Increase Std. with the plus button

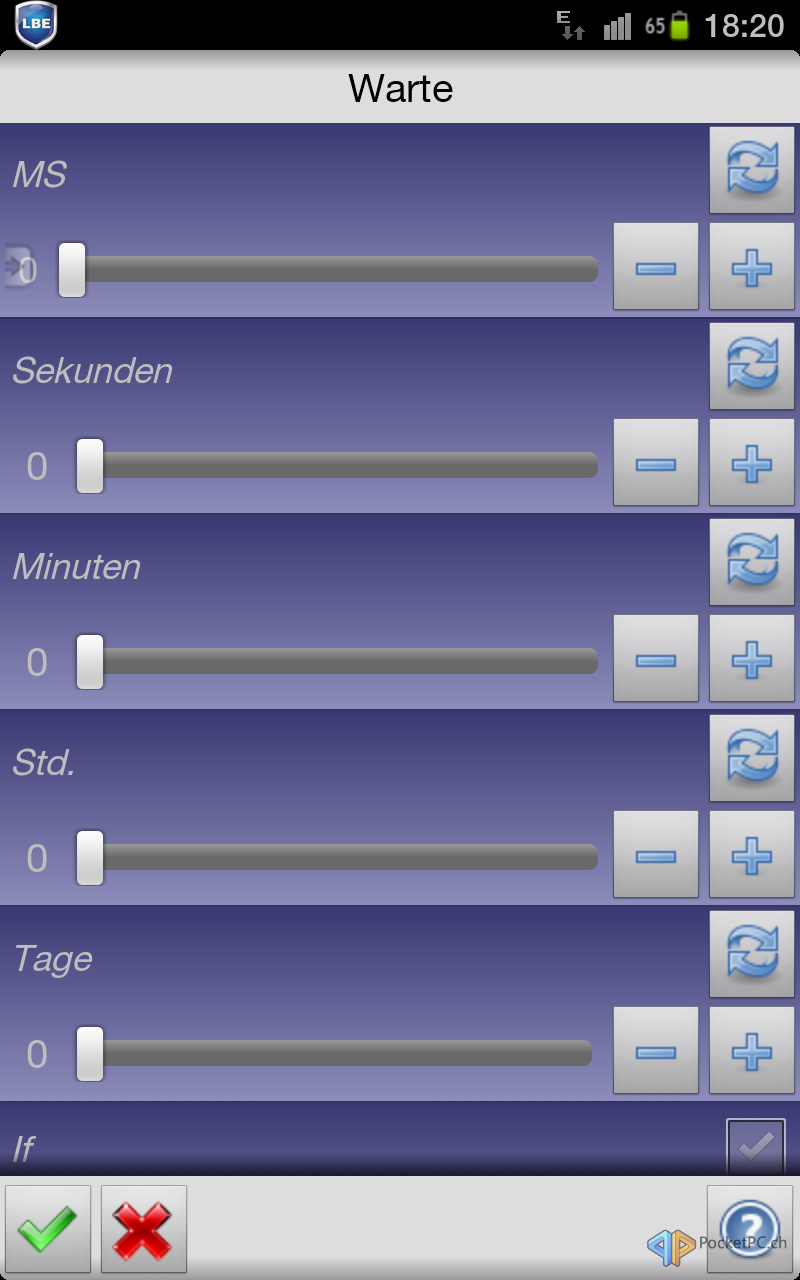[752, 855]
